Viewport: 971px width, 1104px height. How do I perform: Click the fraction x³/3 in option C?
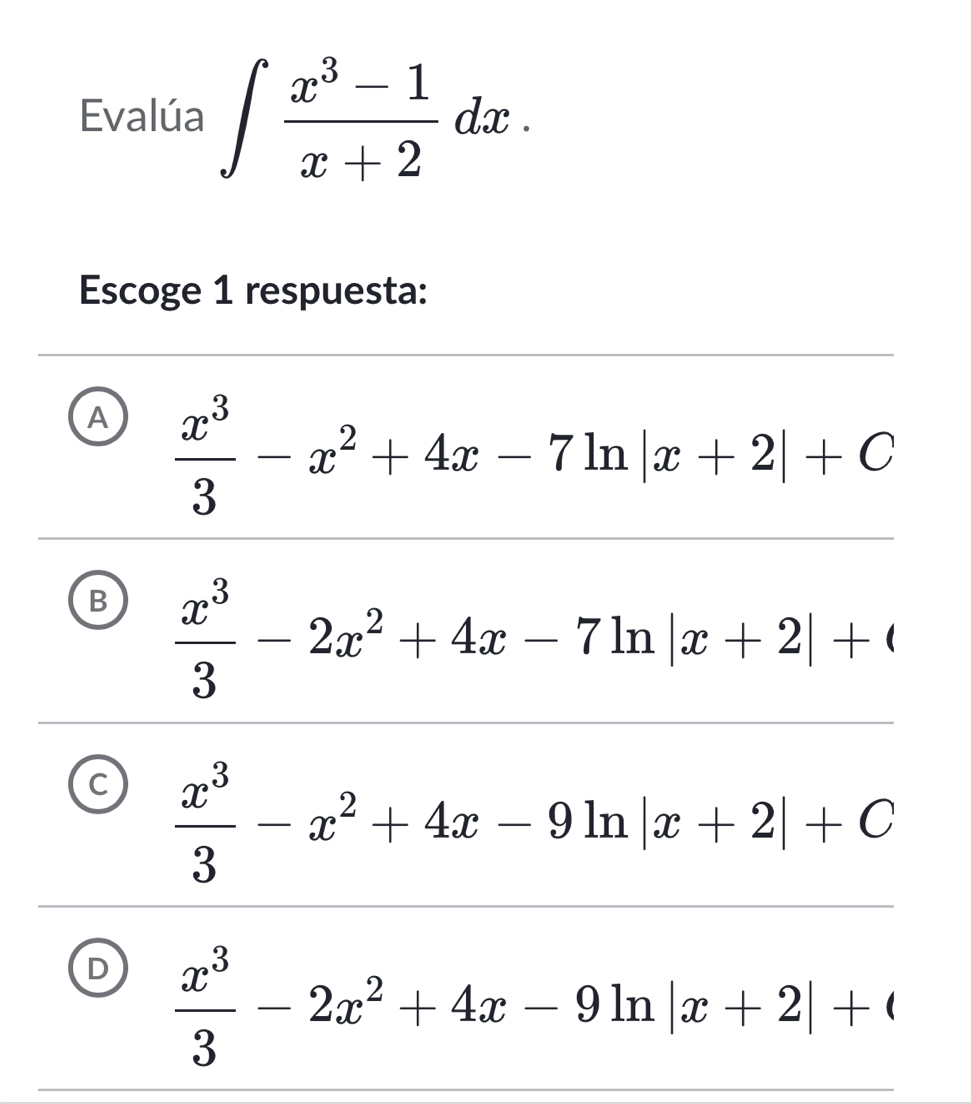[x=198, y=815]
